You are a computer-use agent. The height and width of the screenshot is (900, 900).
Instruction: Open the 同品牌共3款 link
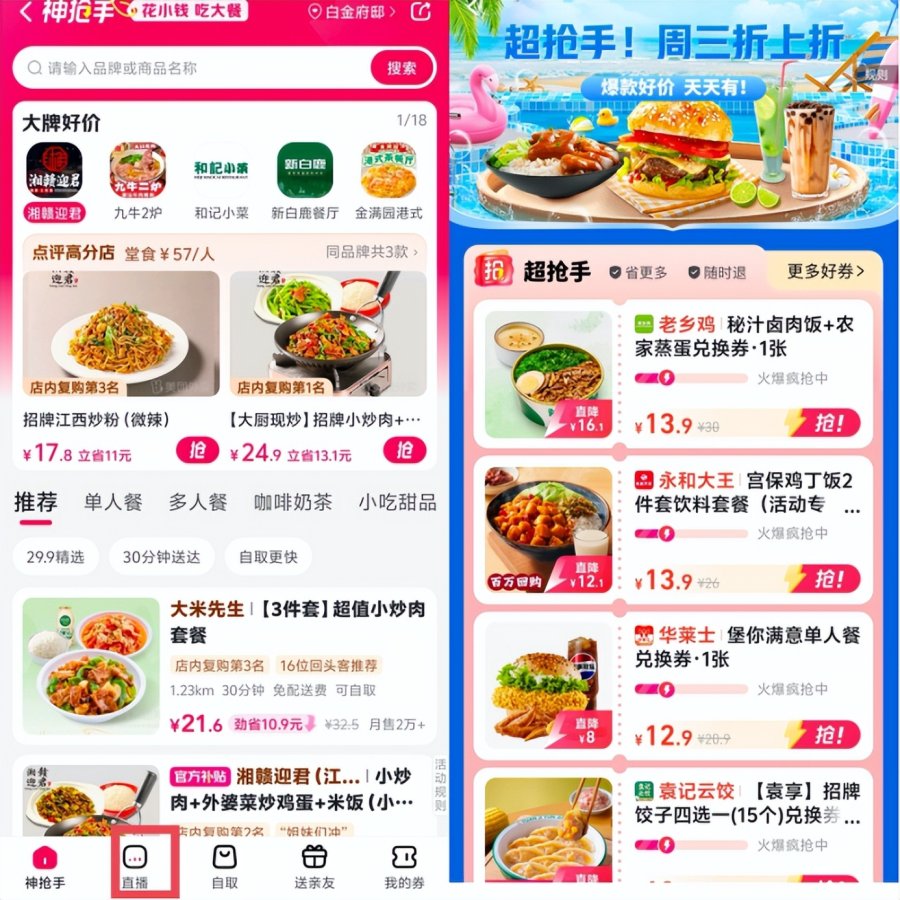[372, 253]
